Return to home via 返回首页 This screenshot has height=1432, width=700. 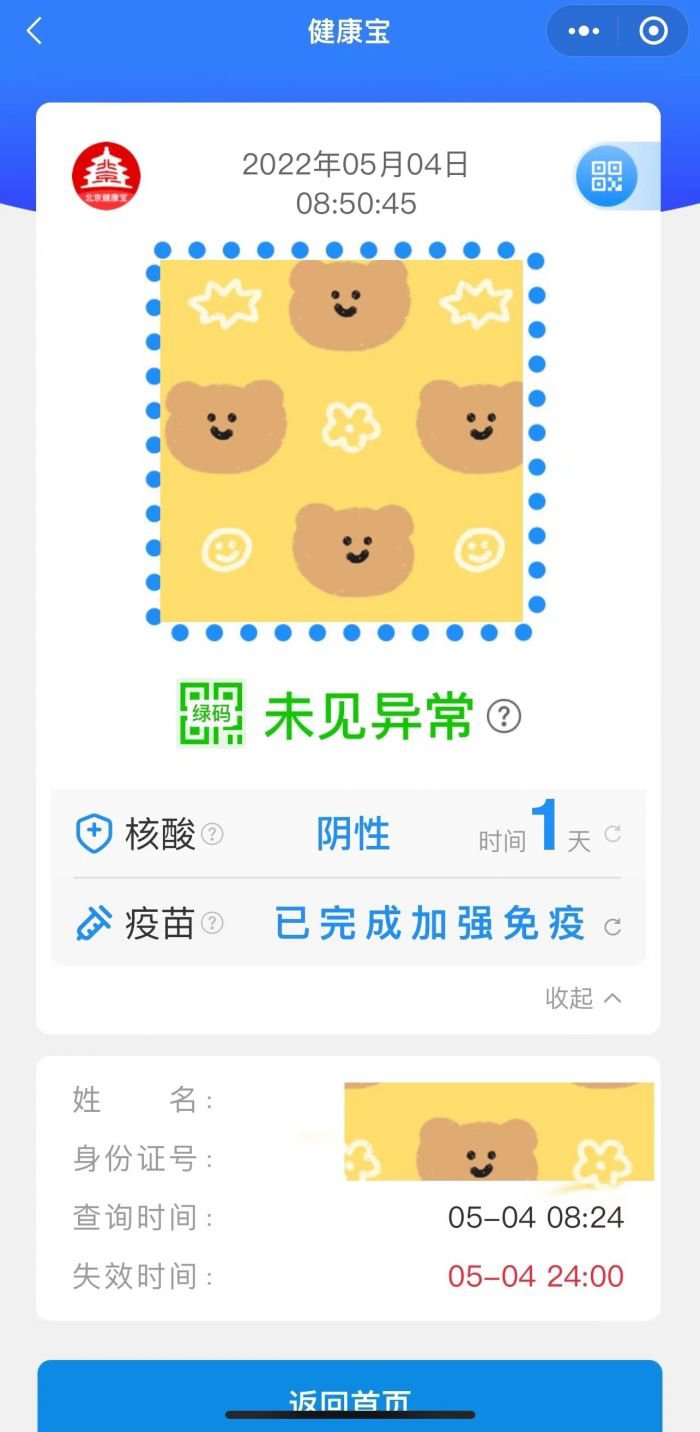(349, 1400)
